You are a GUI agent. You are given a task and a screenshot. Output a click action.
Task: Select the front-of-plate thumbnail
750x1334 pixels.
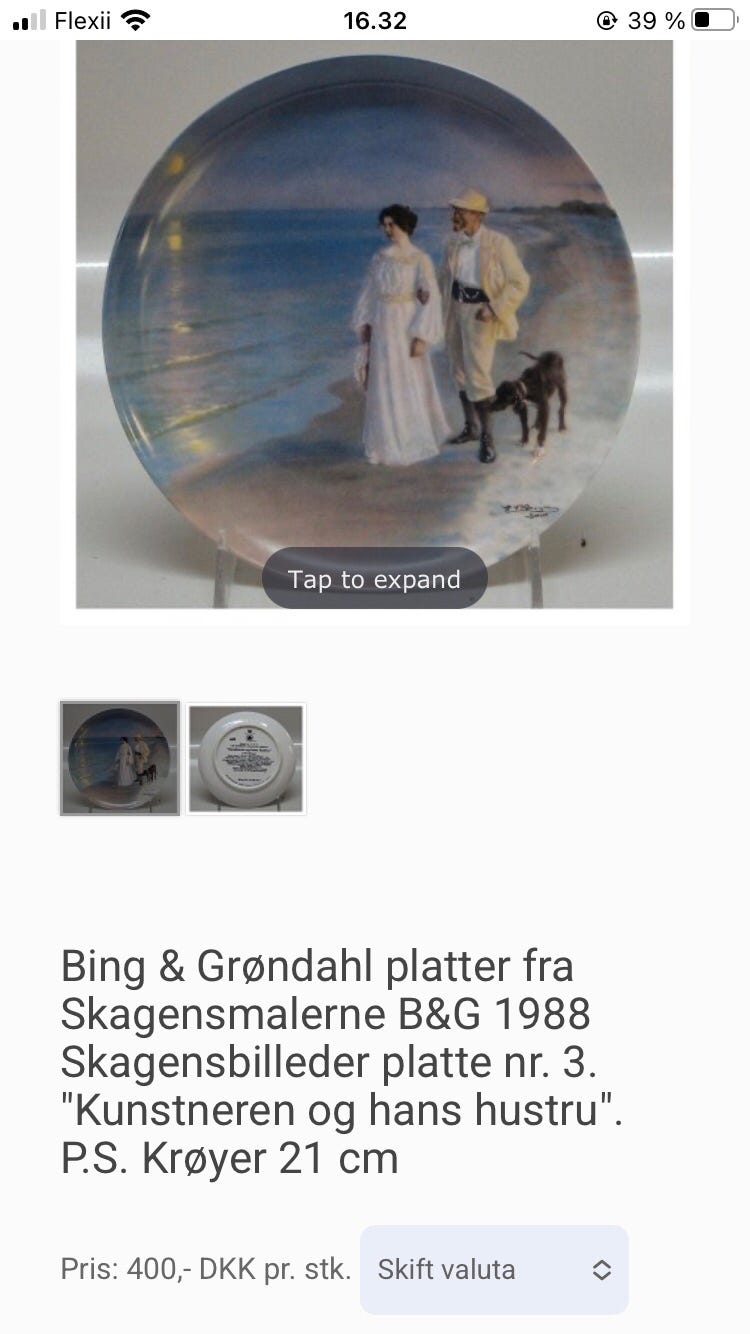[119, 758]
